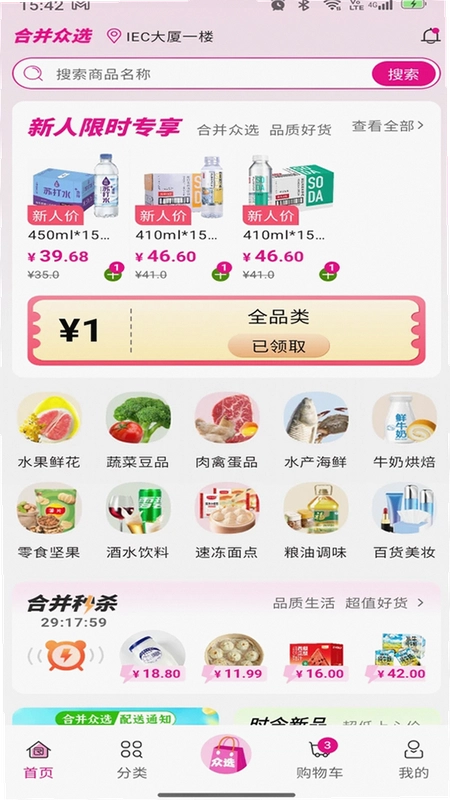View the 牛奶烘焙 category

[x=404, y=430]
